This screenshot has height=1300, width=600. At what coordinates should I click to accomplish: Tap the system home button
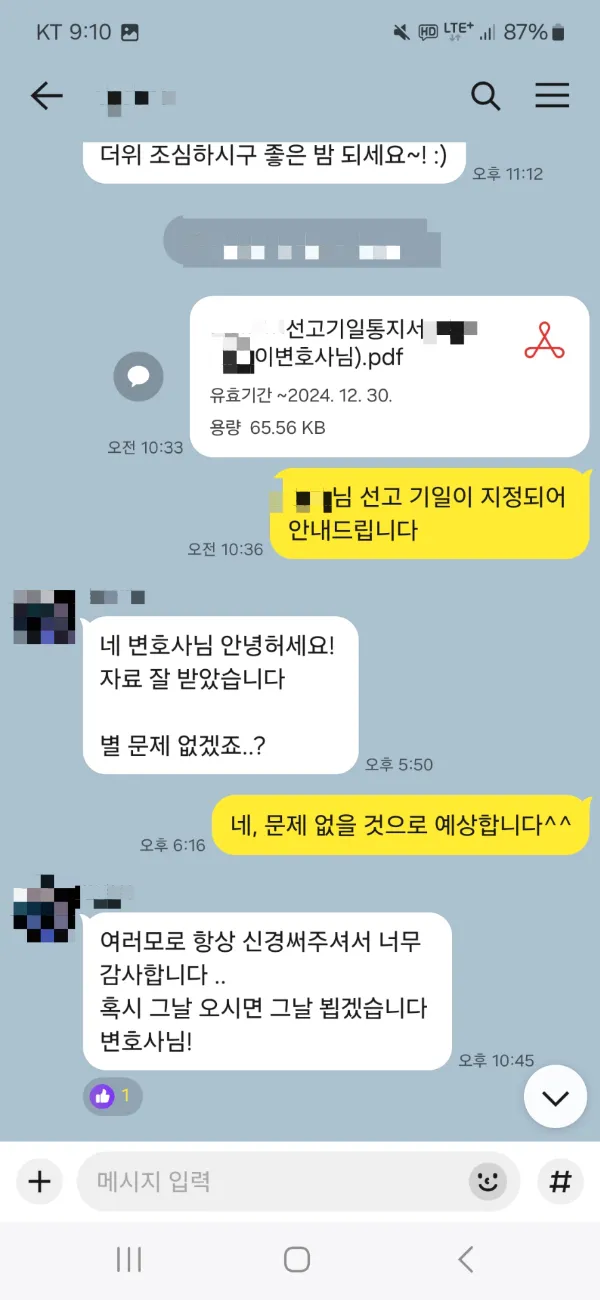[297, 1259]
